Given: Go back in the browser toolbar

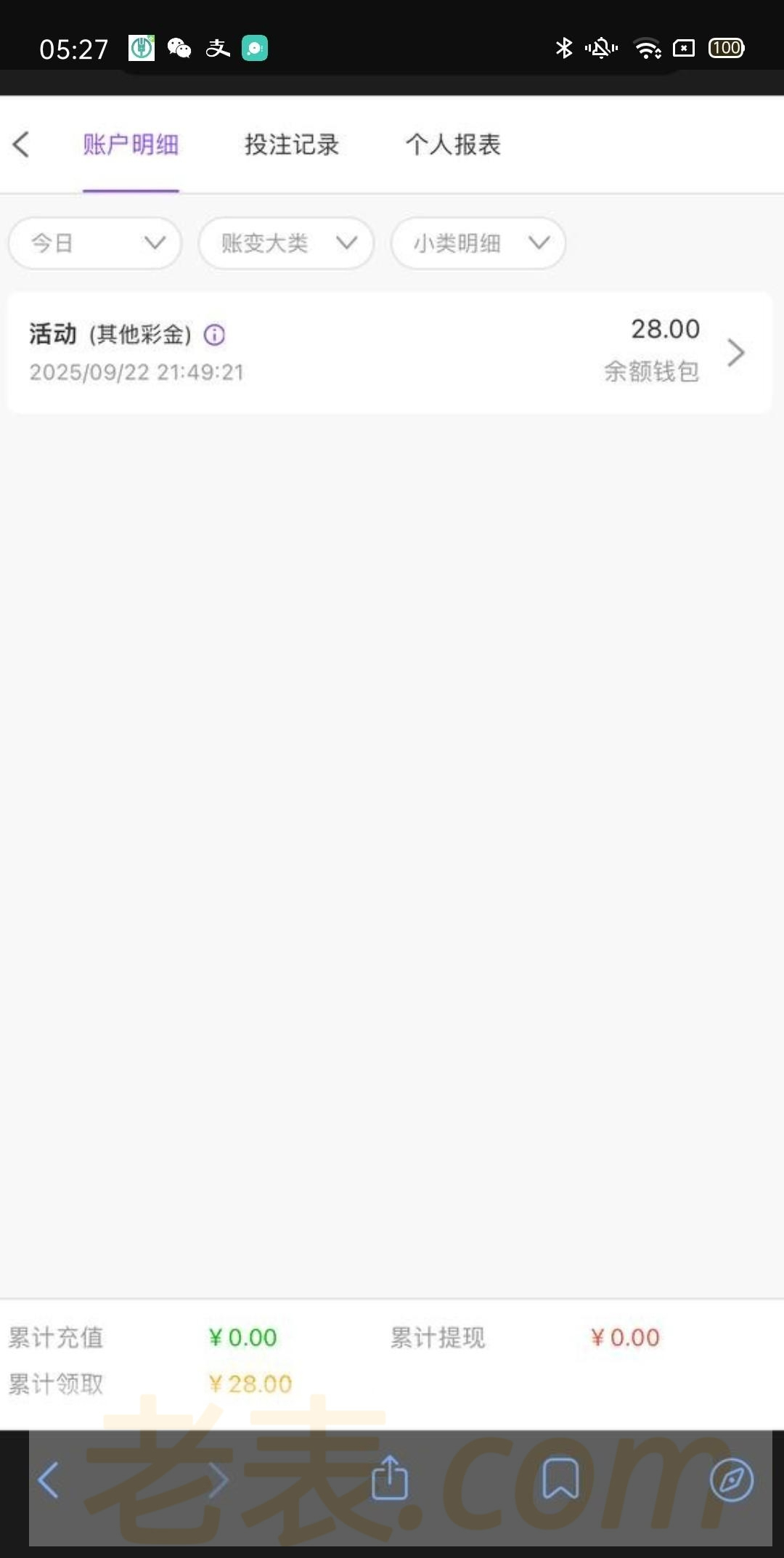Looking at the screenshot, I should tap(48, 1480).
